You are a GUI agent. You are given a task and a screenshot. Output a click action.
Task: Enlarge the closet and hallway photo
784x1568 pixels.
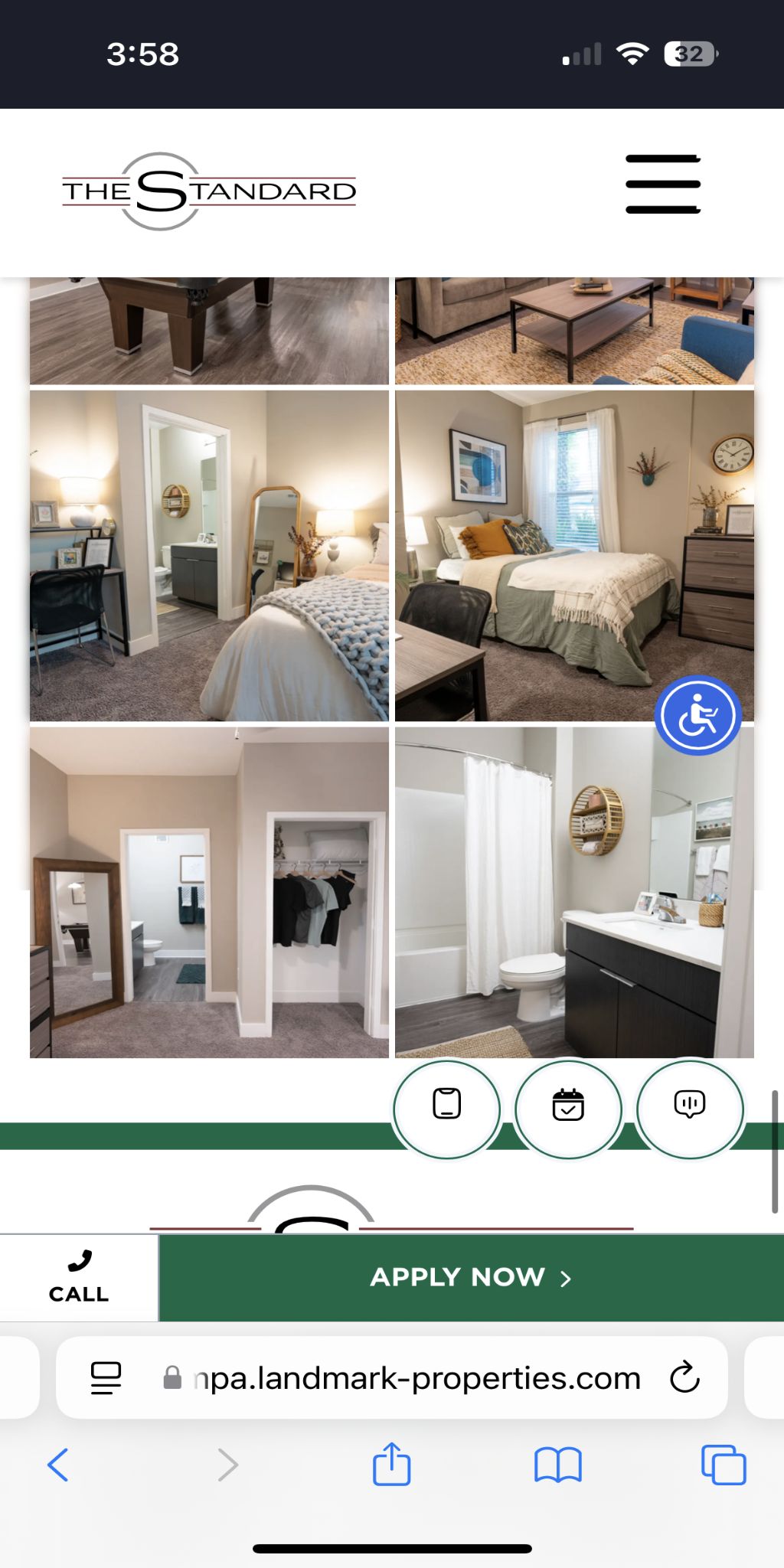tap(209, 893)
